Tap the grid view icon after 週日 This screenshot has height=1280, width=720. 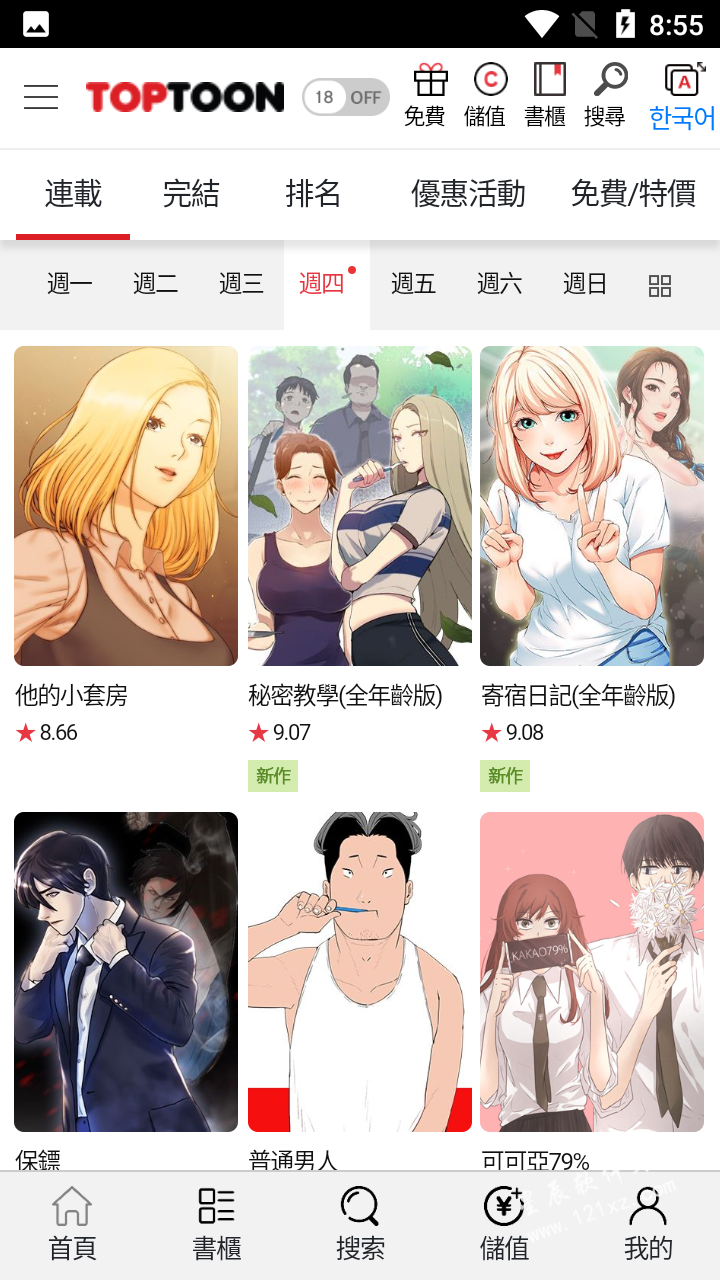660,287
